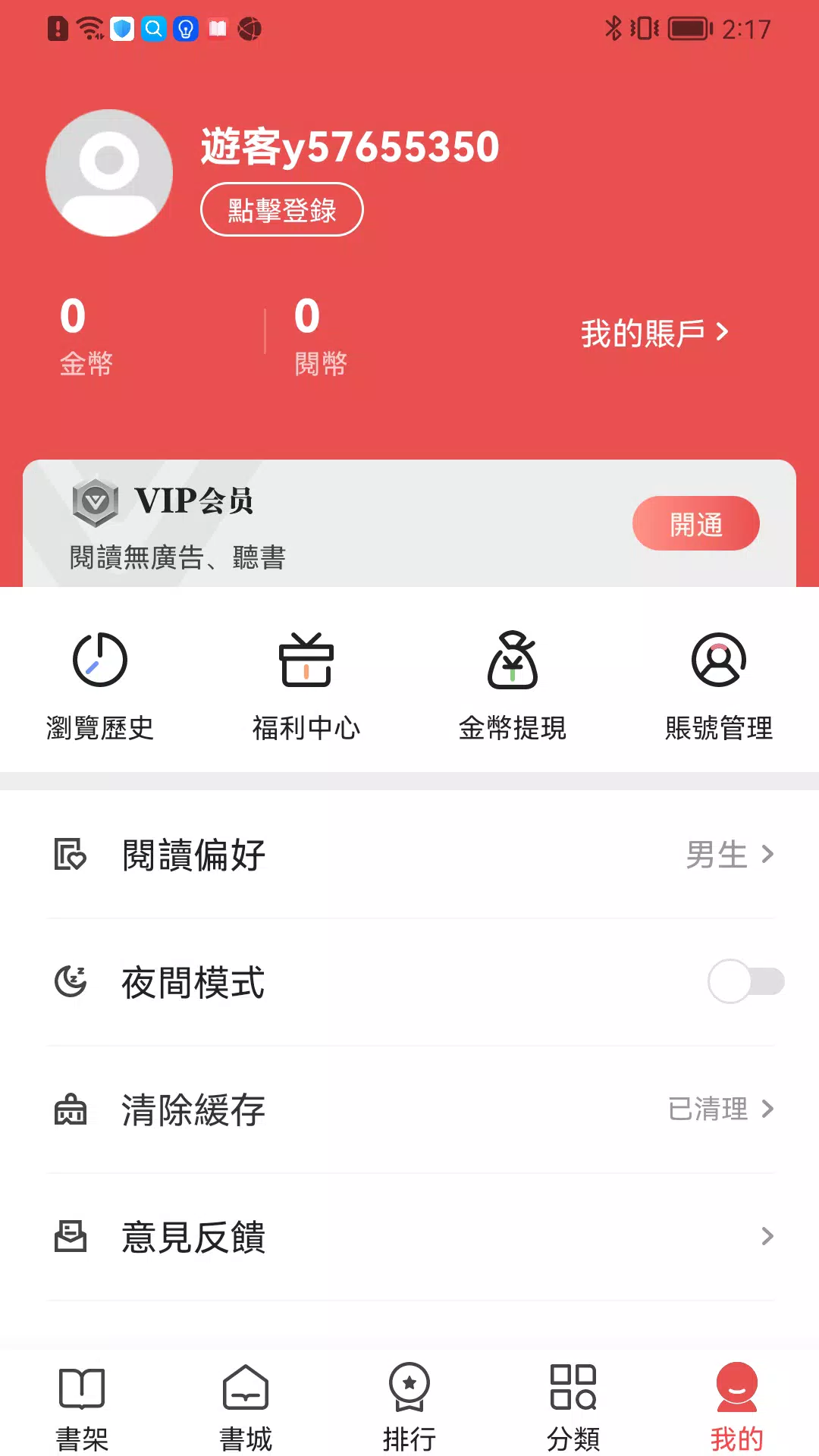Image resolution: width=819 pixels, height=1456 pixels.
Task: Open 意見反饋 feedback row
Action: (409, 1237)
